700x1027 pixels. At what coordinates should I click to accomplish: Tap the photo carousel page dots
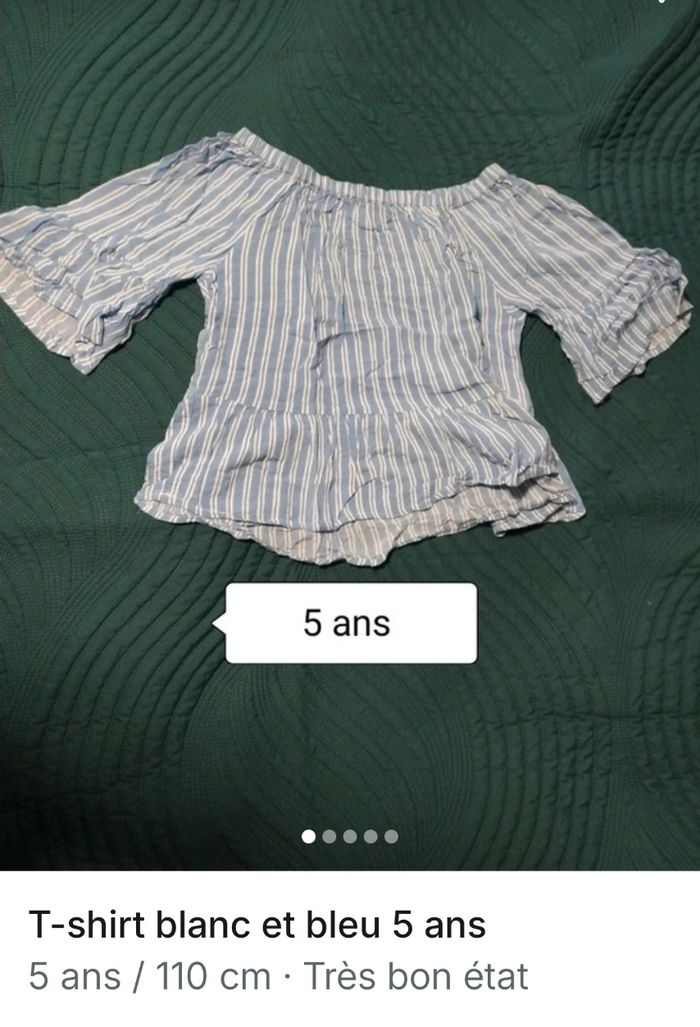pos(350,836)
